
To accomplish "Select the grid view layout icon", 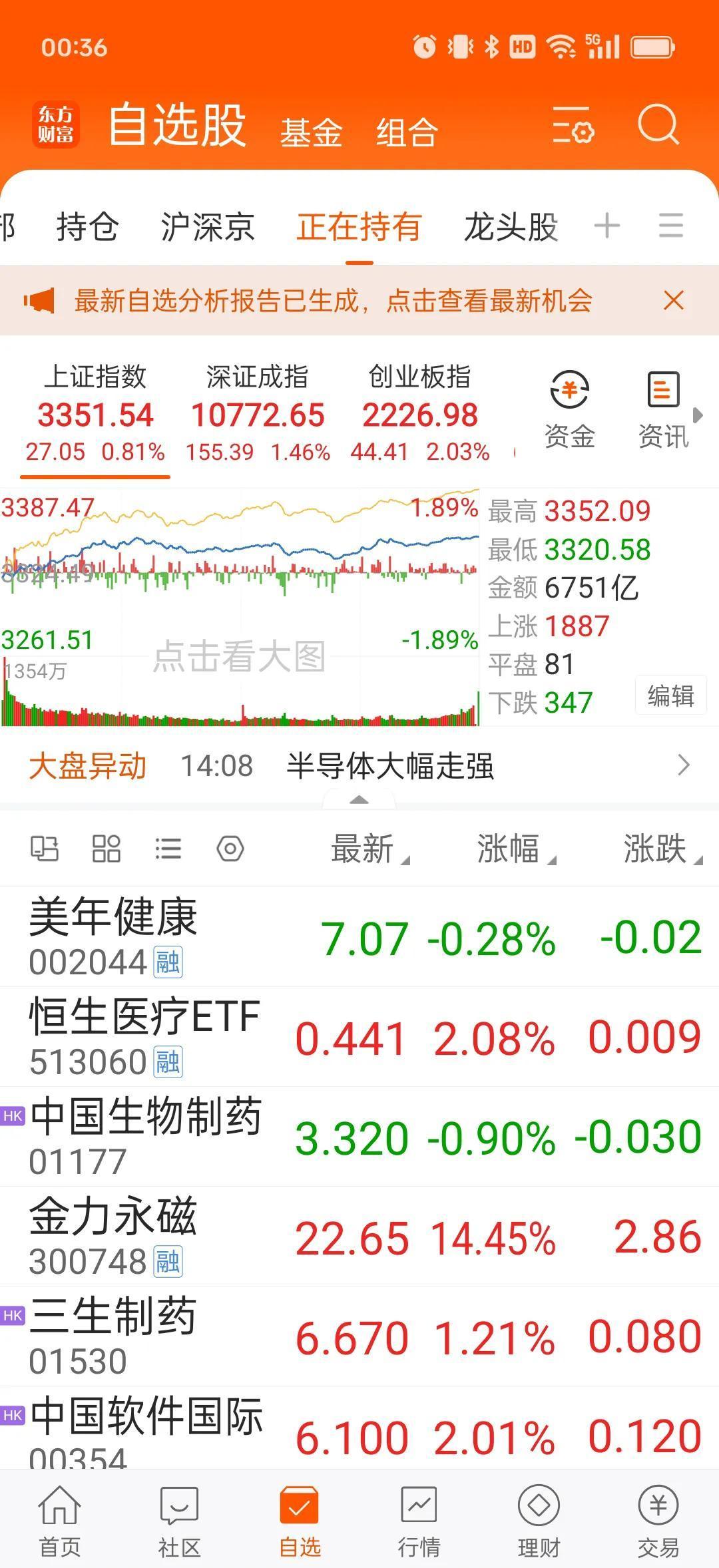I will point(105,849).
